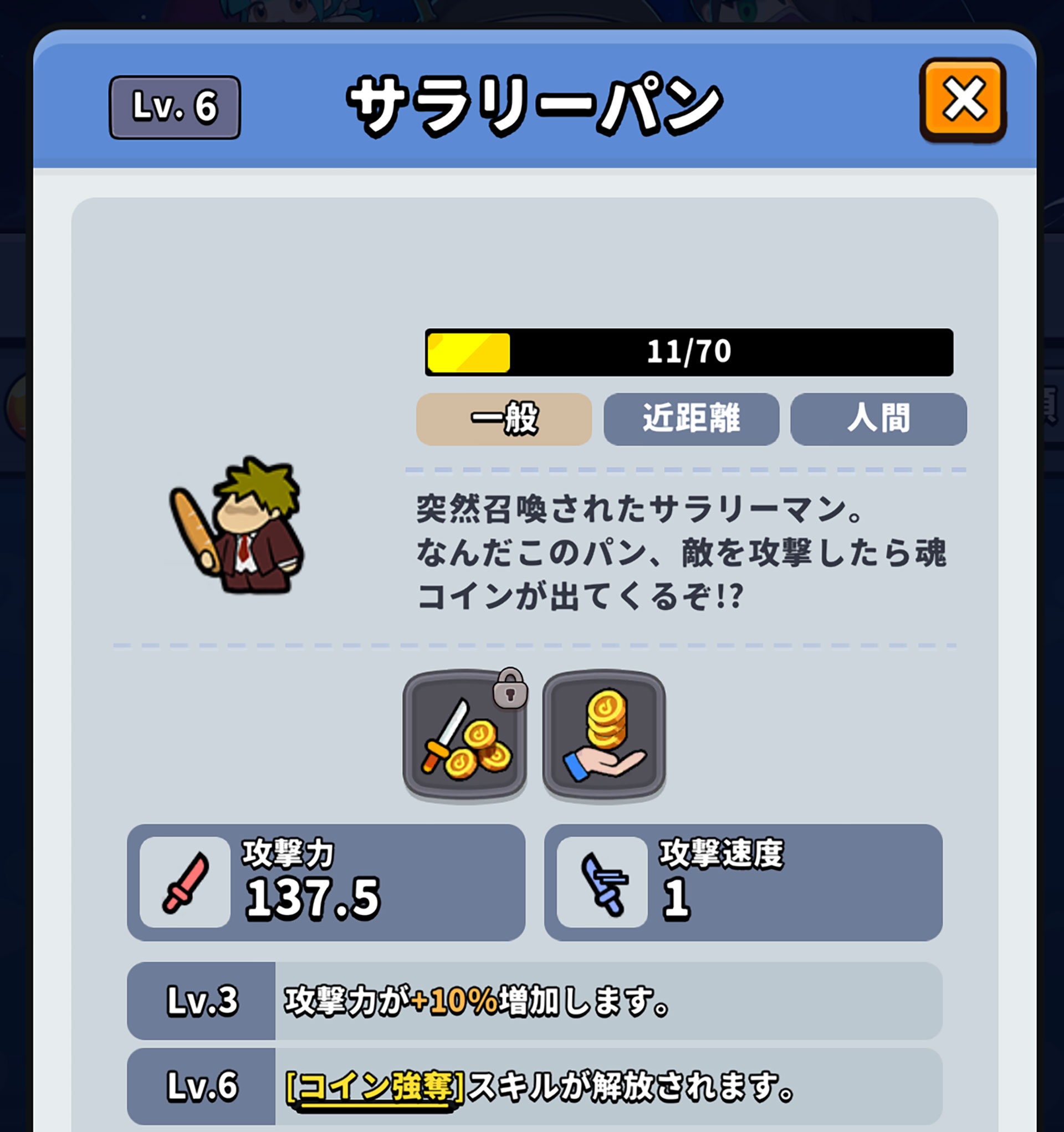Tap the underlined コイン強奪 skill link

coord(376,1087)
